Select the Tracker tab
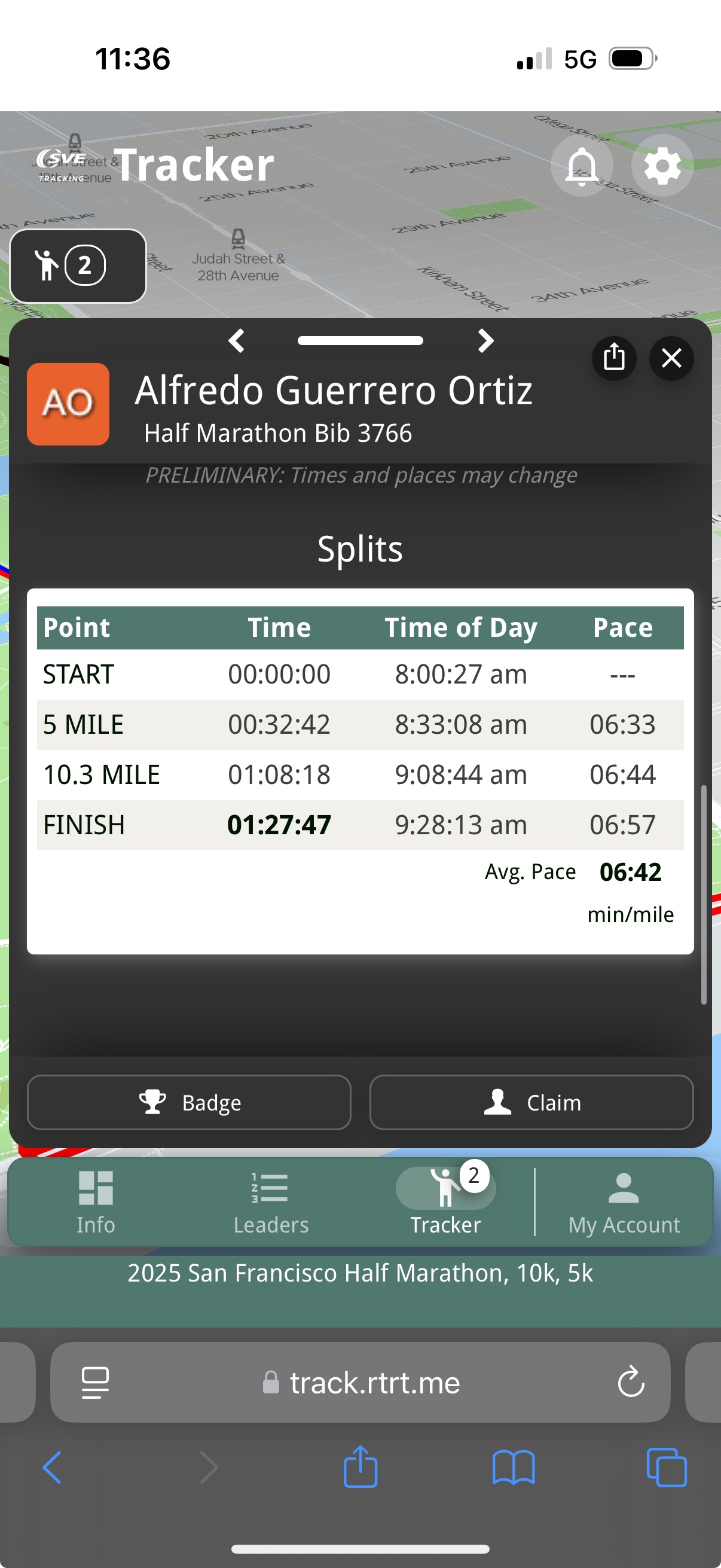 pos(445,1202)
